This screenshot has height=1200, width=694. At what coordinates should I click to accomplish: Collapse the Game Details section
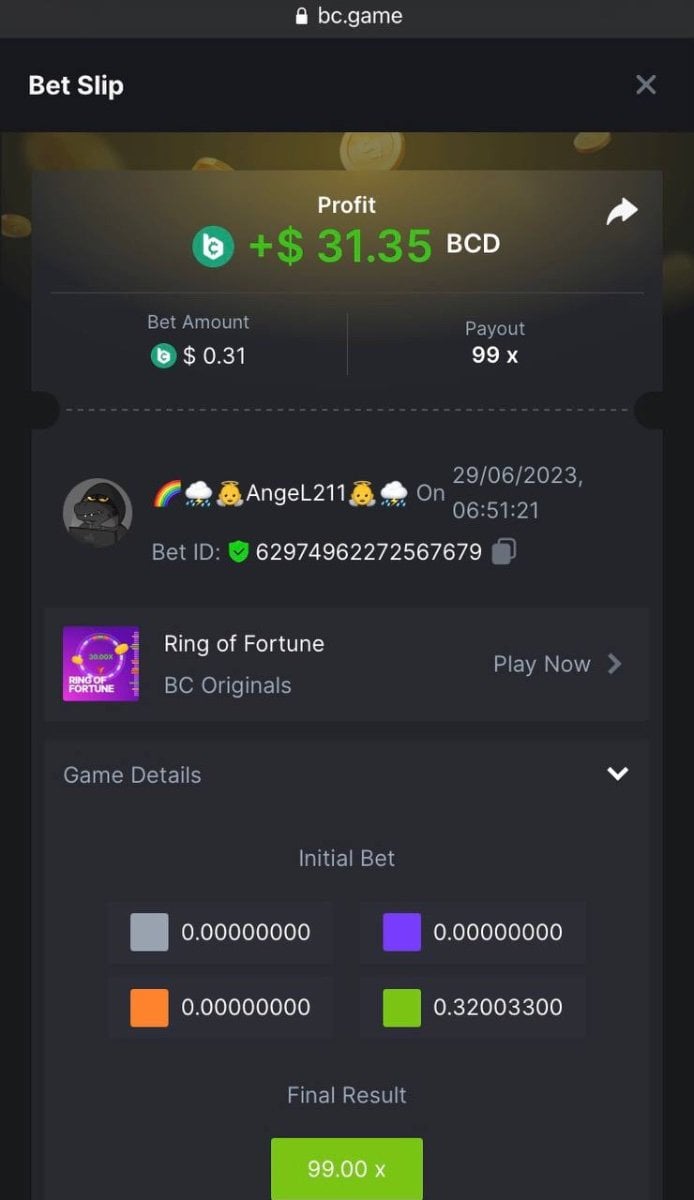pyautogui.click(x=618, y=774)
